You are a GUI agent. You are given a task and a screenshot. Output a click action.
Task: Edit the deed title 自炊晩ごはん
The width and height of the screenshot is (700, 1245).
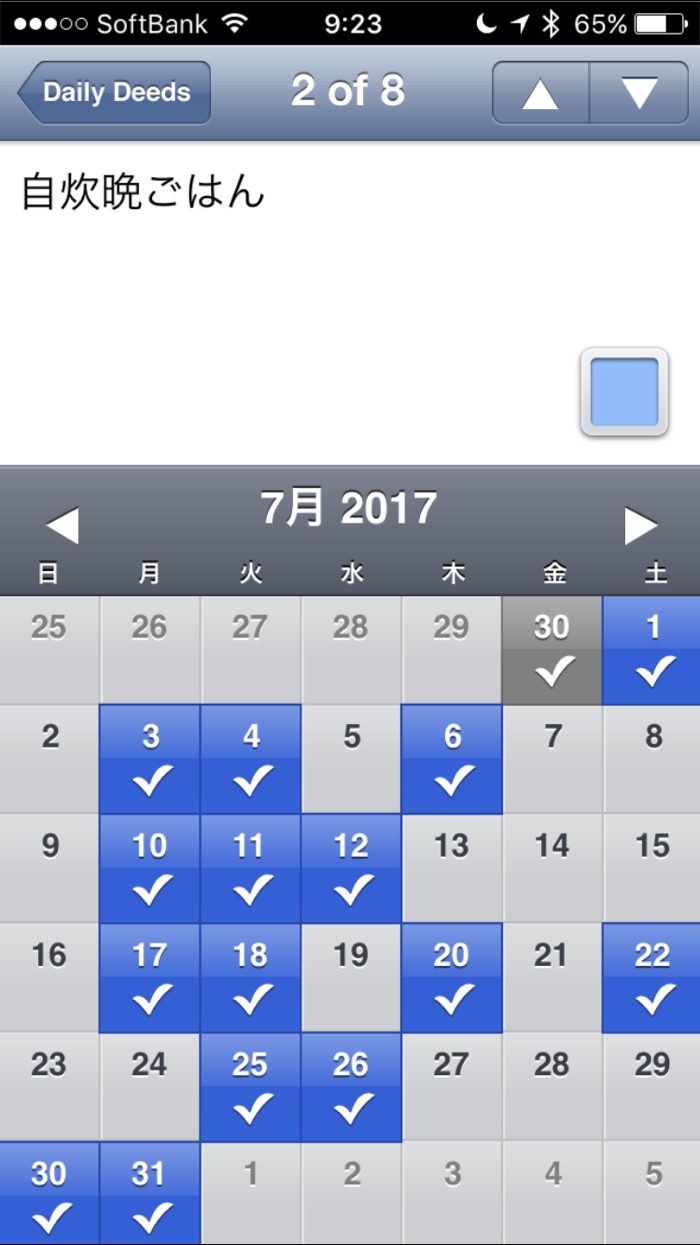[143, 193]
